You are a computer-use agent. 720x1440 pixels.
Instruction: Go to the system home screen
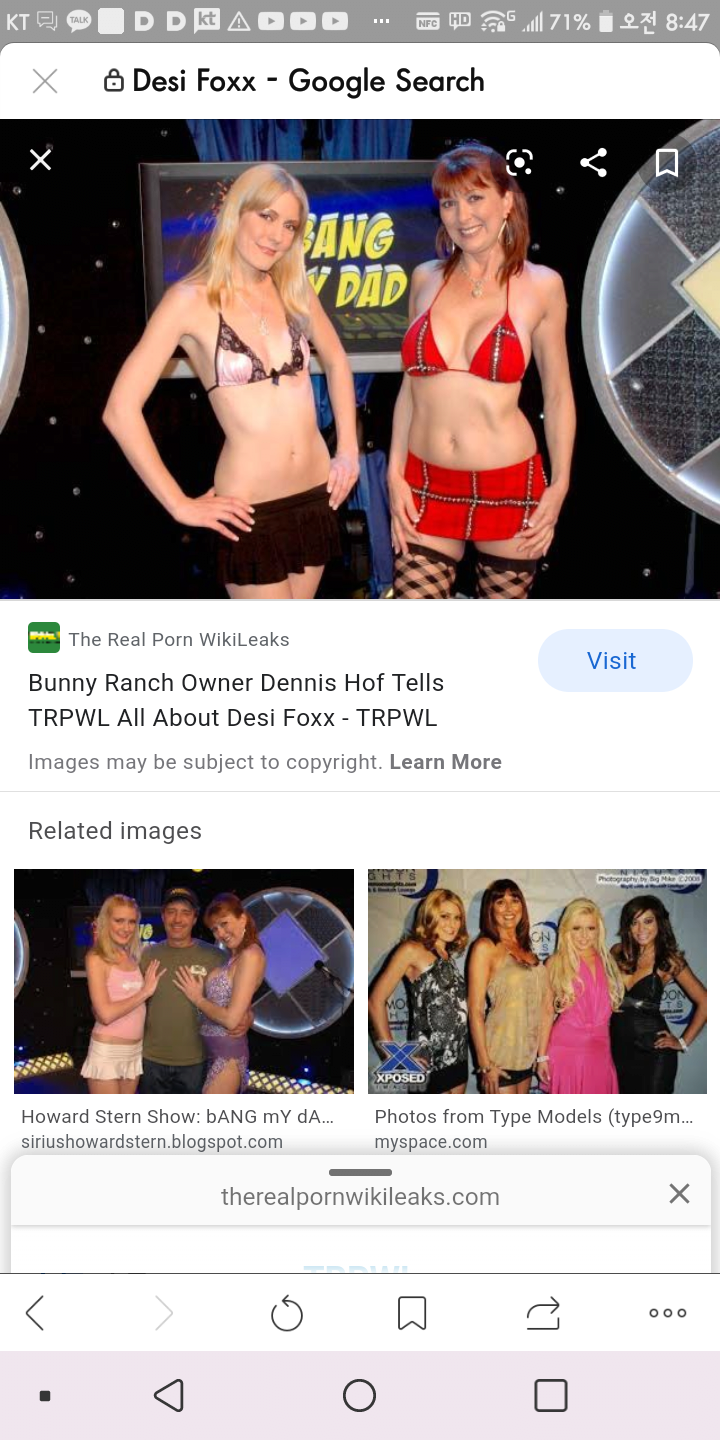coord(359,1395)
